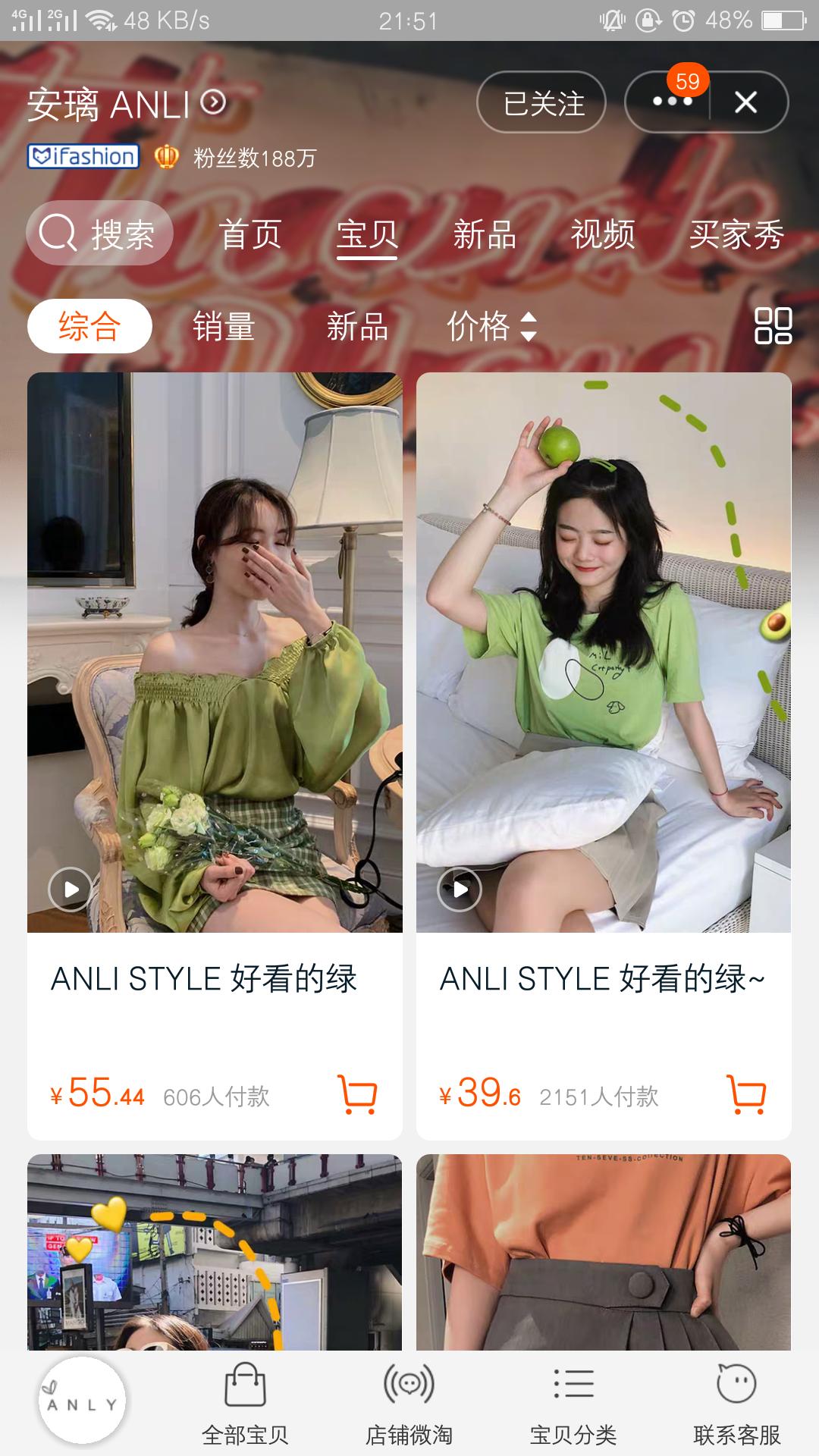Expand shop details via arrow next to 安璃 ANLI
819x1456 pixels.
(x=212, y=102)
